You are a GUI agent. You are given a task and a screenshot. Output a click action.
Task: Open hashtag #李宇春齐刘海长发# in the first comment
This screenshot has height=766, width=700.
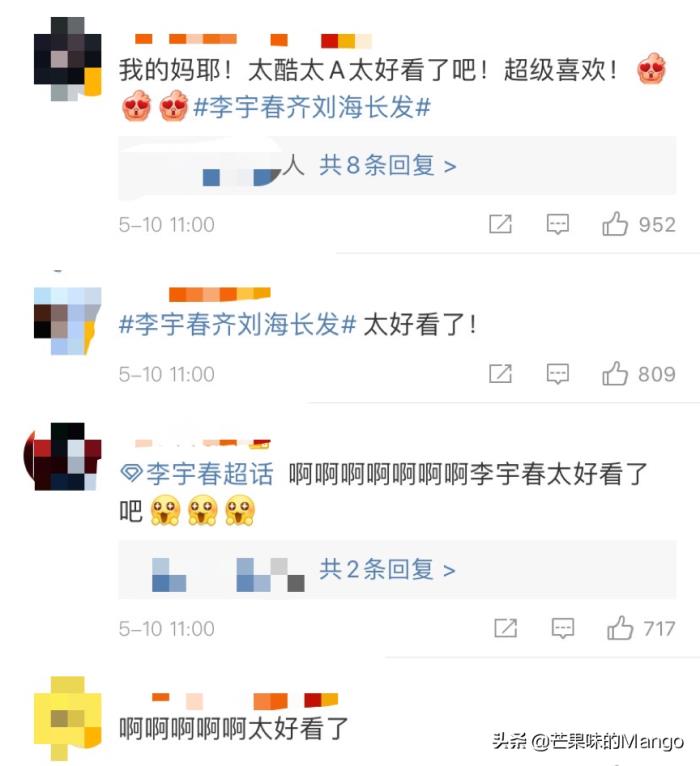(312, 108)
